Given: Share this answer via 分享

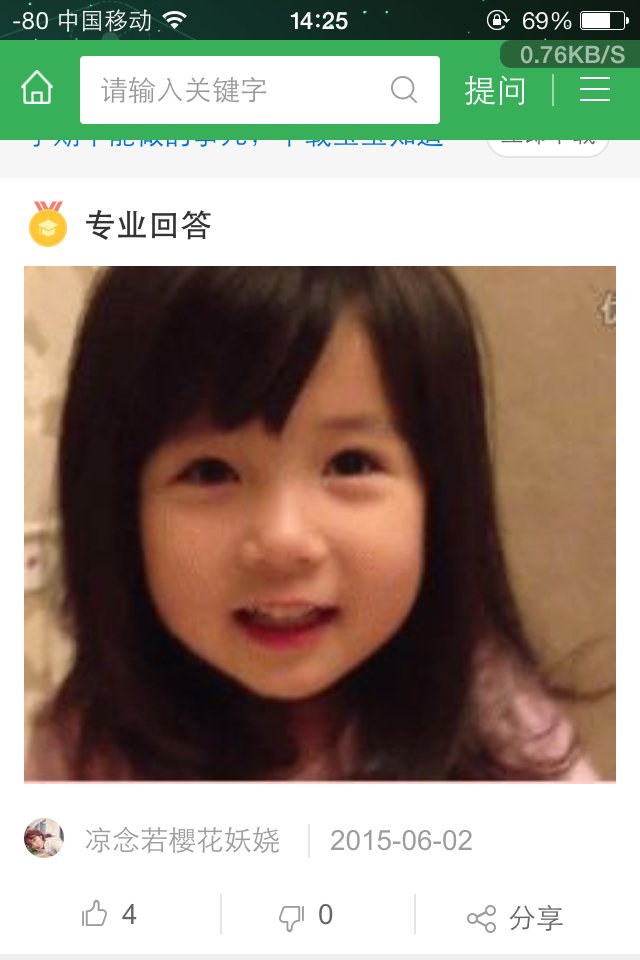Looking at the screenshot, I should click(x=515, y=918).
